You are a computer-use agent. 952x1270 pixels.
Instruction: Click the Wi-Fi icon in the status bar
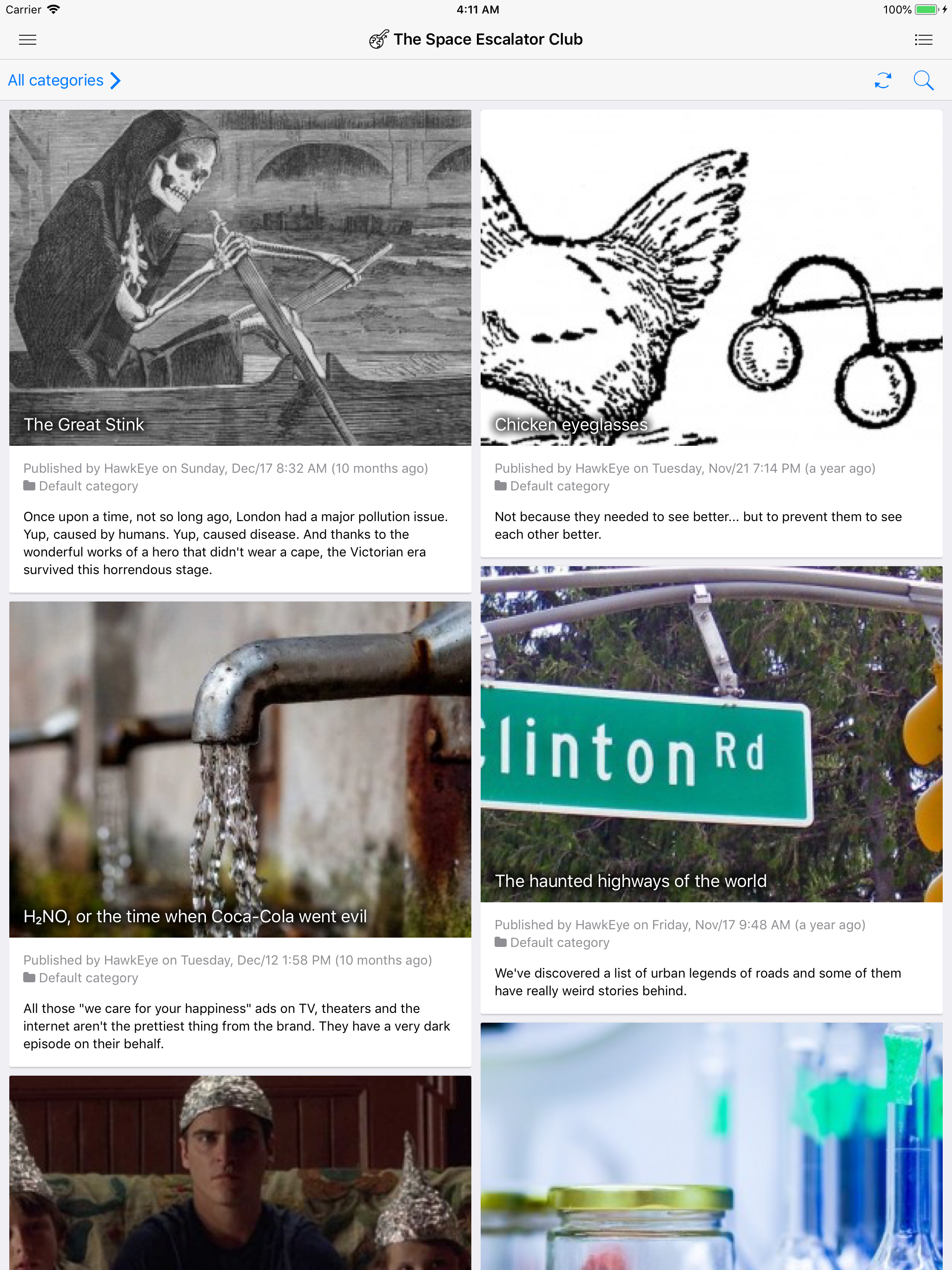point(53,9)
